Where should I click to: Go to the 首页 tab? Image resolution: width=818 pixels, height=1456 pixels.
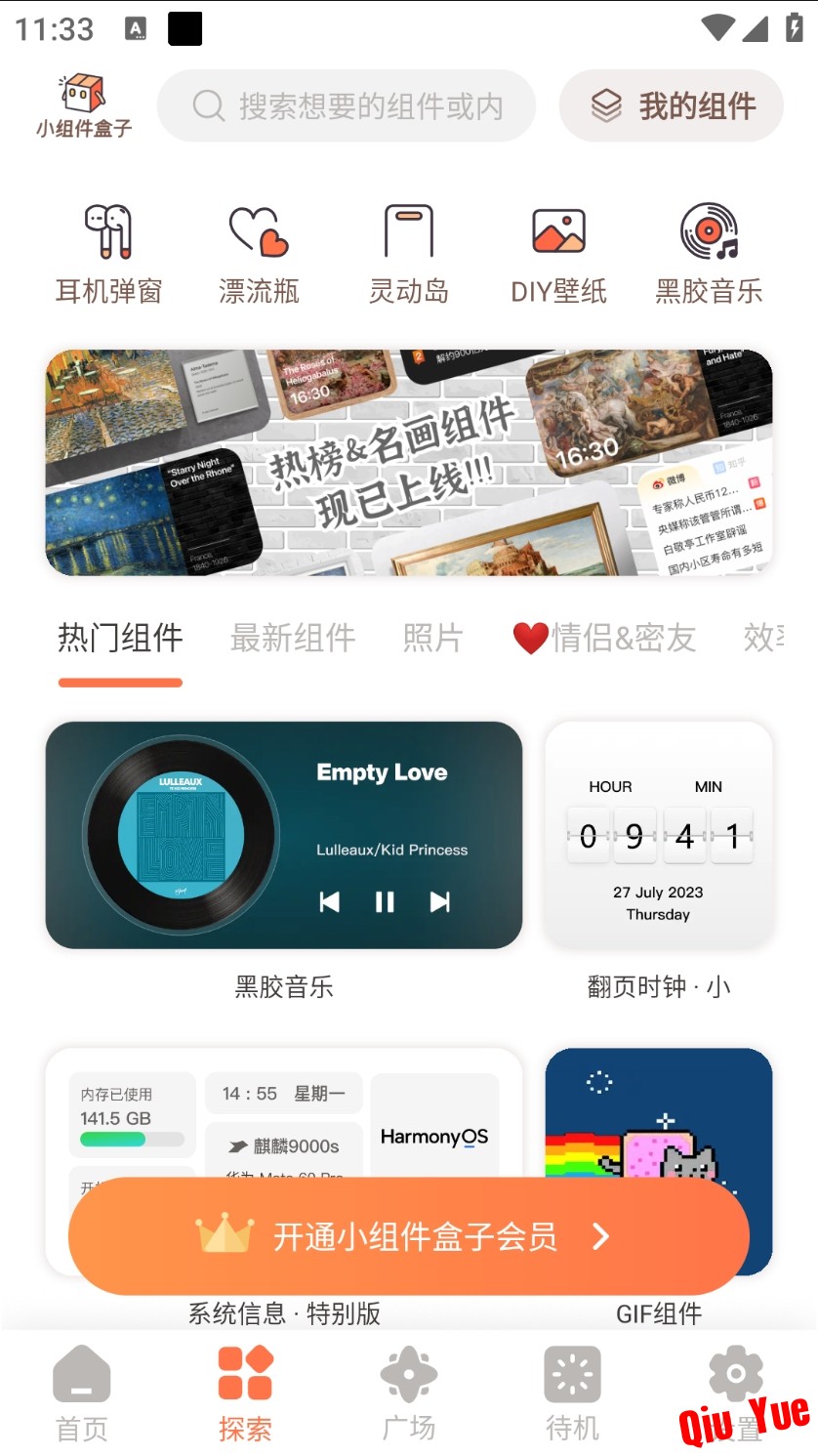pyautogui.click(x=82, y=1394)
